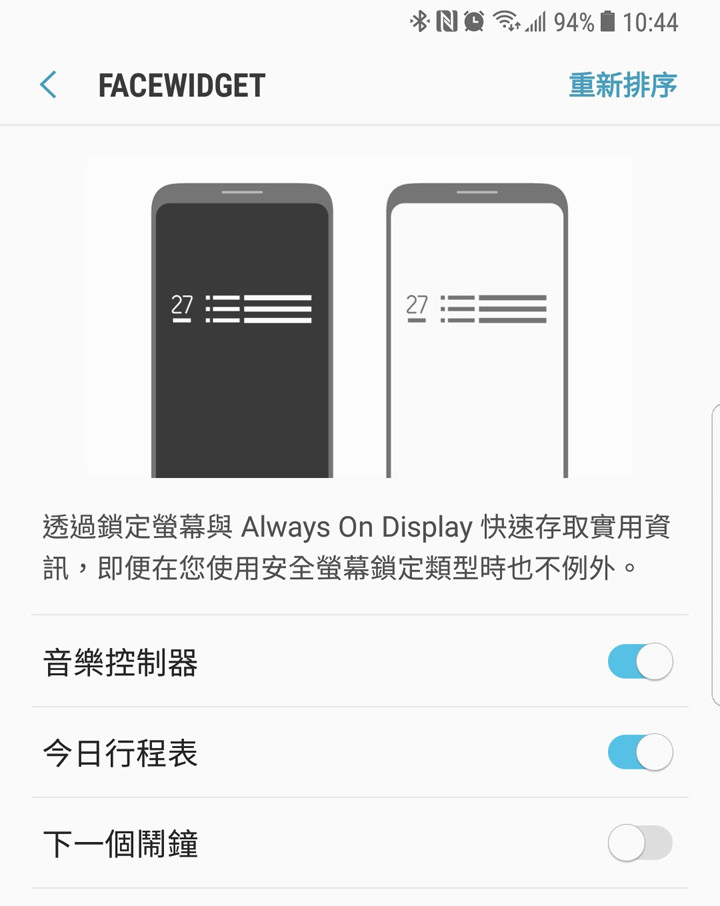Click the dark phone preview illustration

tap(242, 330)
